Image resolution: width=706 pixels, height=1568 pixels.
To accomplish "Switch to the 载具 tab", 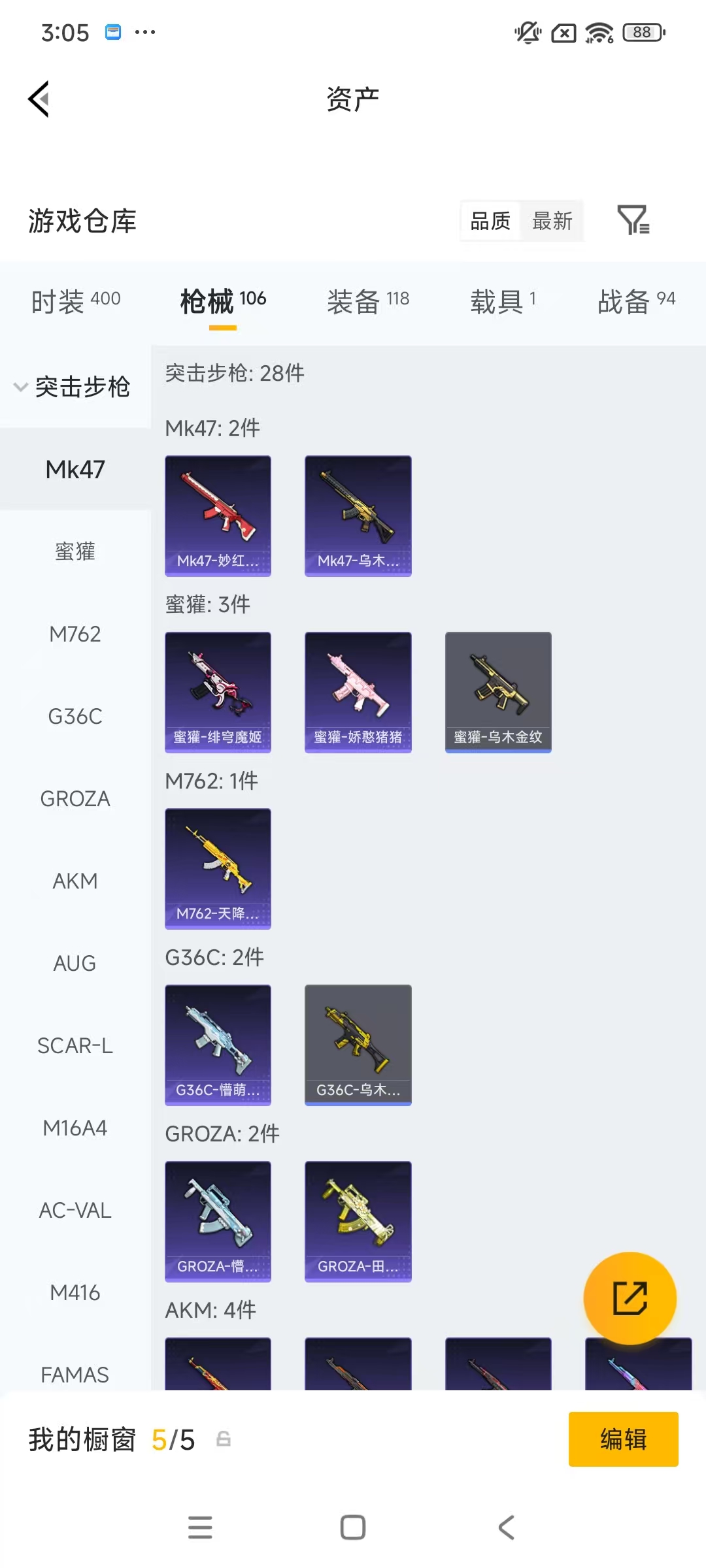I will [x=503, y=301].
